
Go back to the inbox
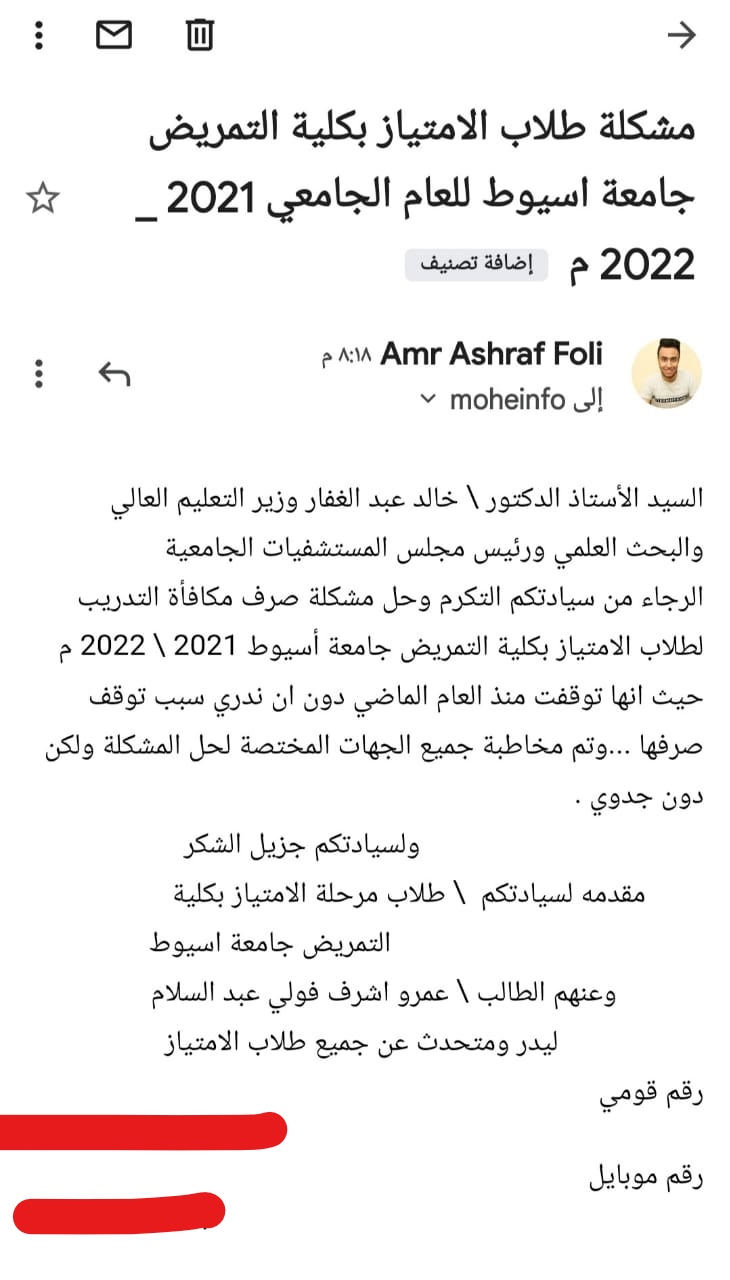pyautogui.click(x=681, y=36)
